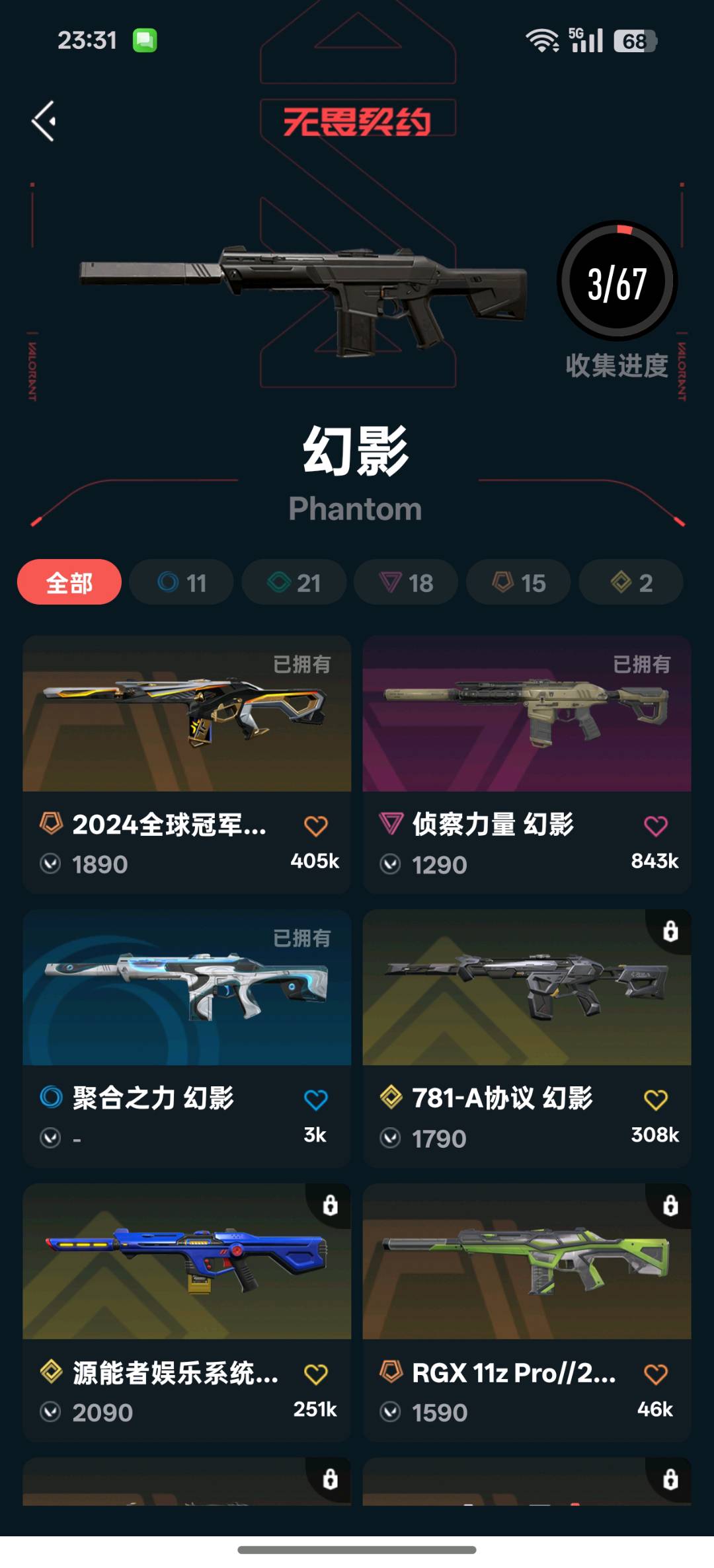Like the 2024全球冠军 skin
The image size is (714, 1568).
click(x=315, y=826)
